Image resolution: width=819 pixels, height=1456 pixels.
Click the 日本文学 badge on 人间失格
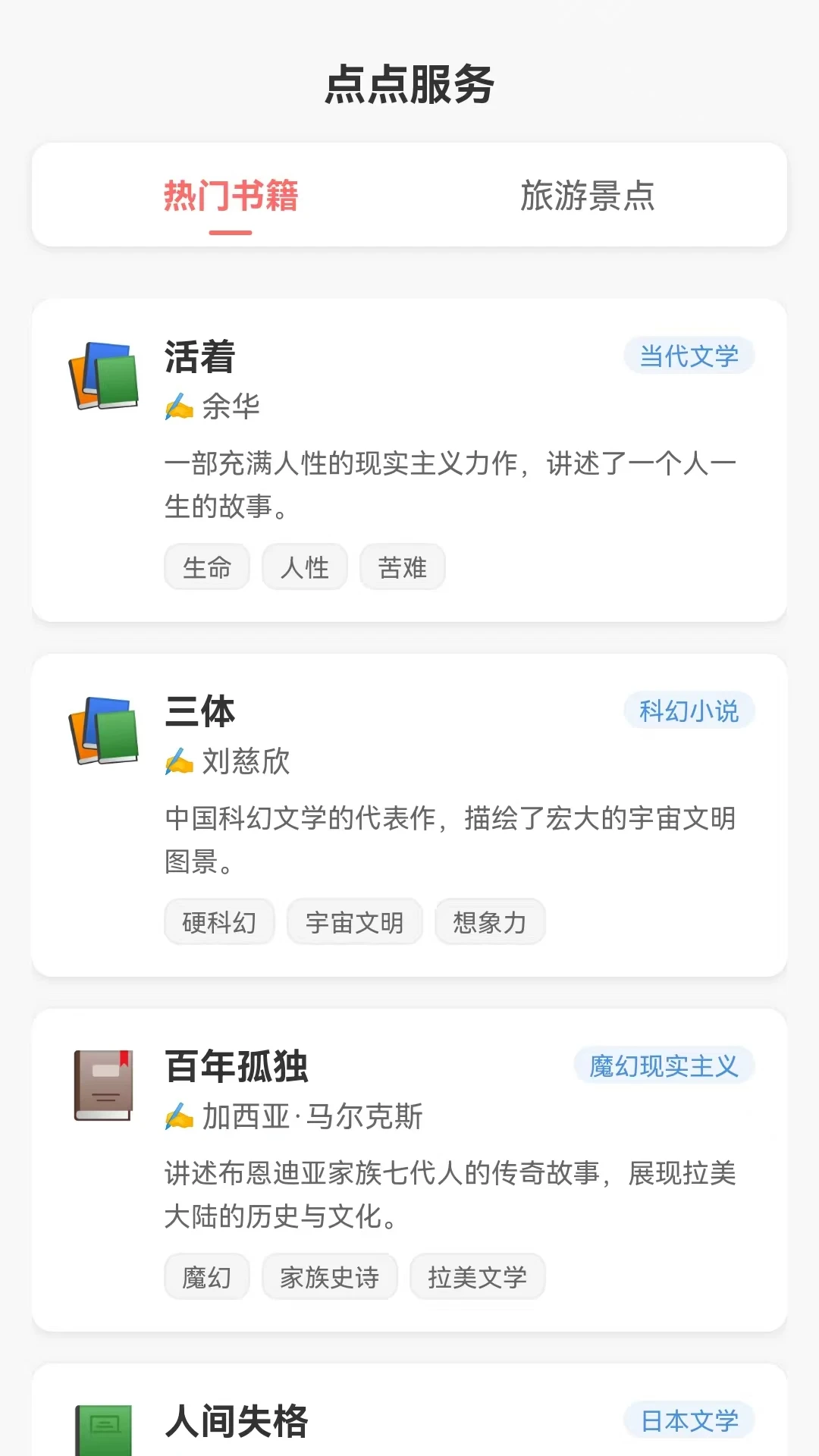689,1420
